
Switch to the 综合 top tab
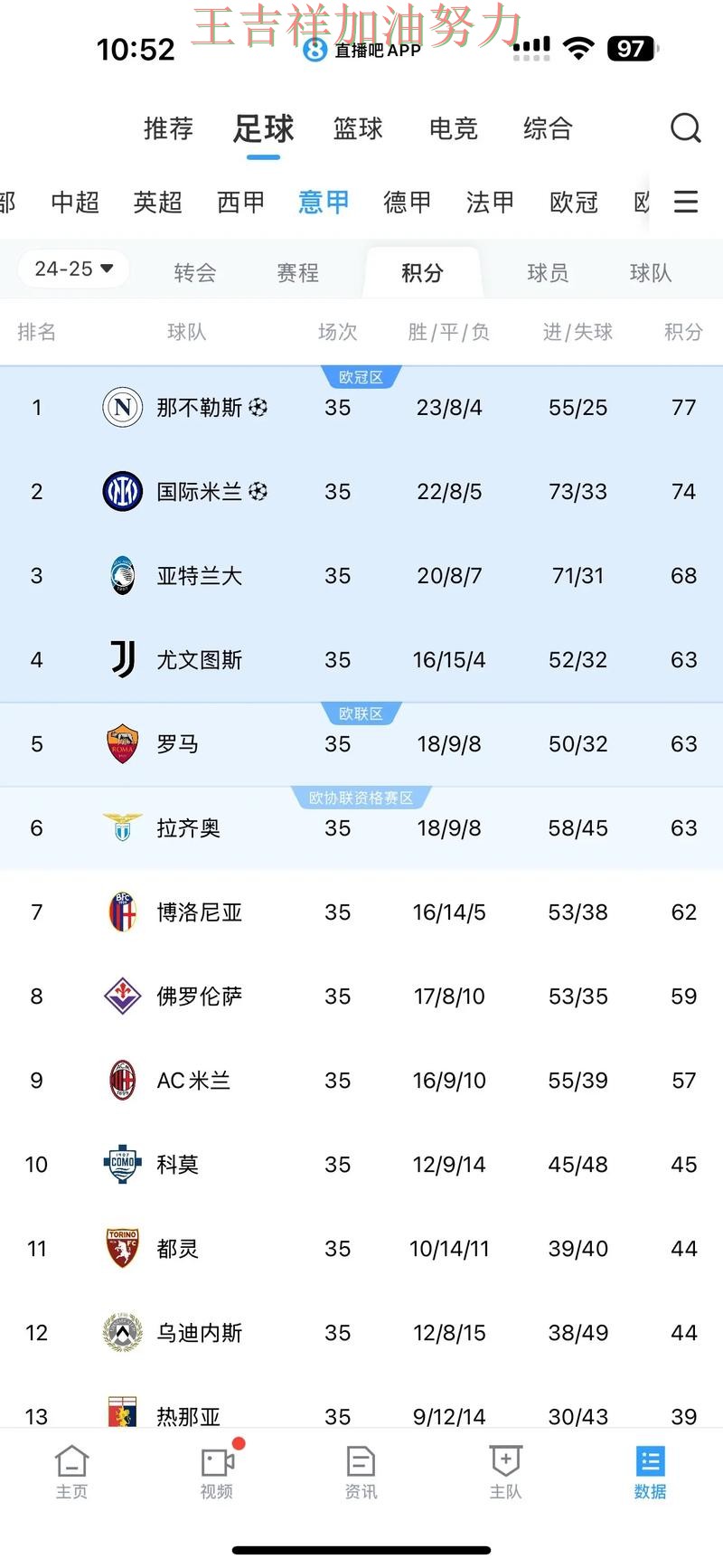tap(548, 128)
